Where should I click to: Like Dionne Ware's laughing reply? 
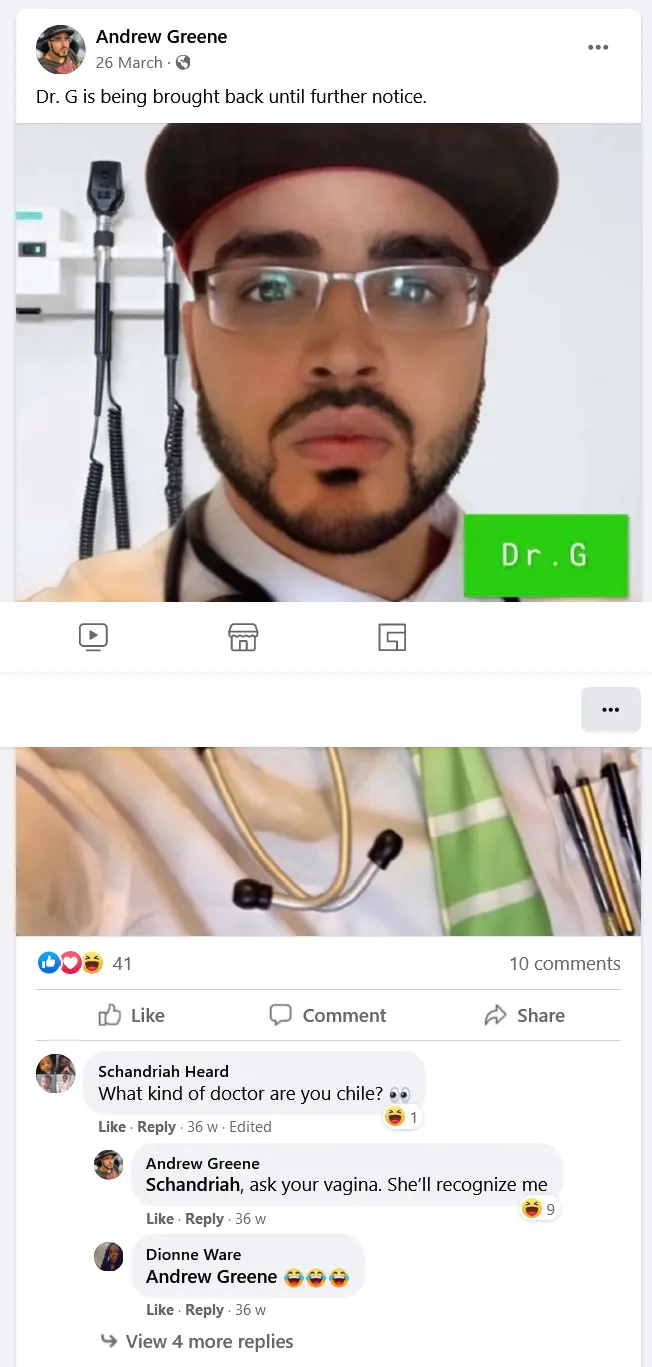point(160,1309)
